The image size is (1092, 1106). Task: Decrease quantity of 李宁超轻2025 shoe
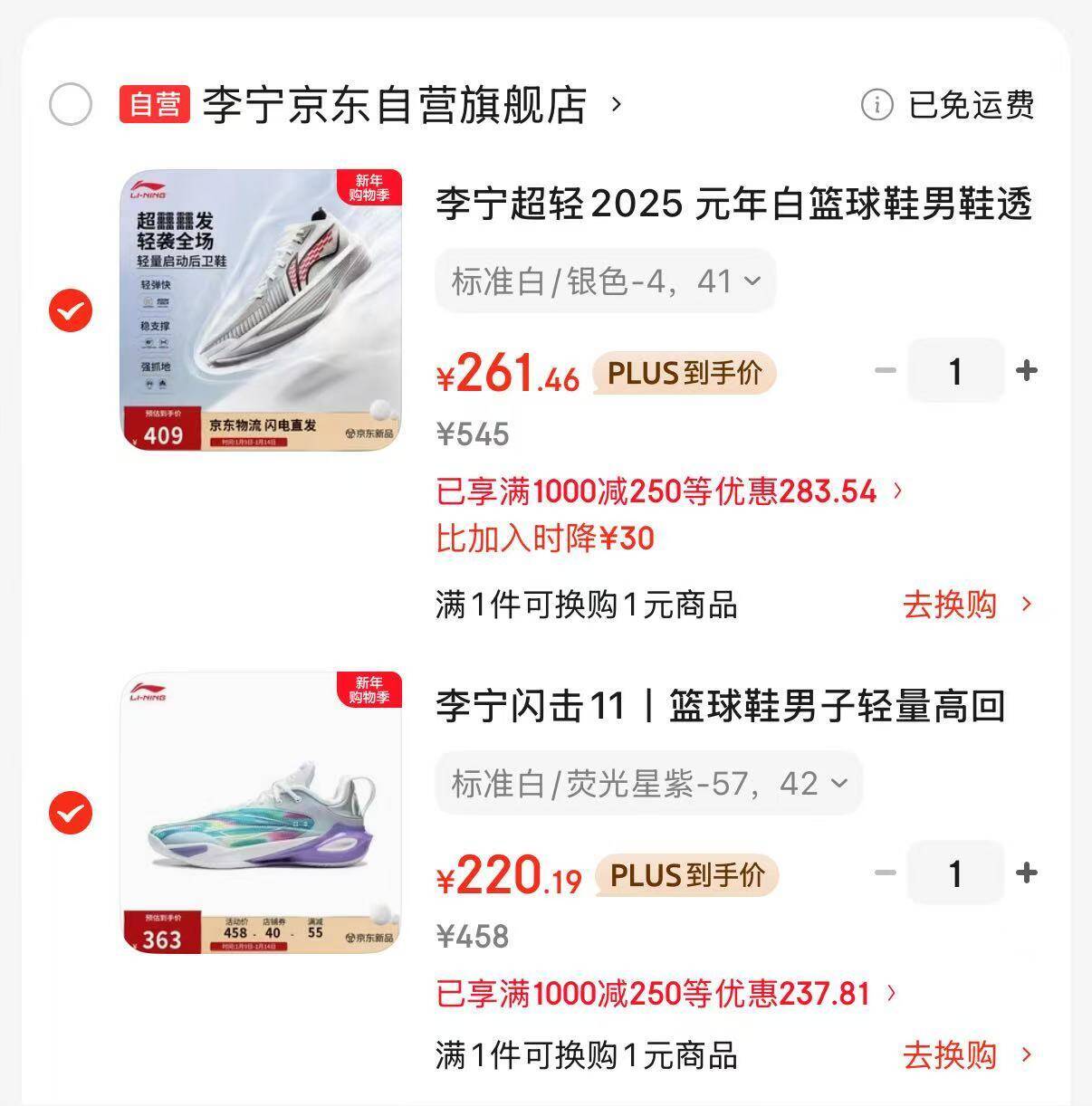(885, 370)
